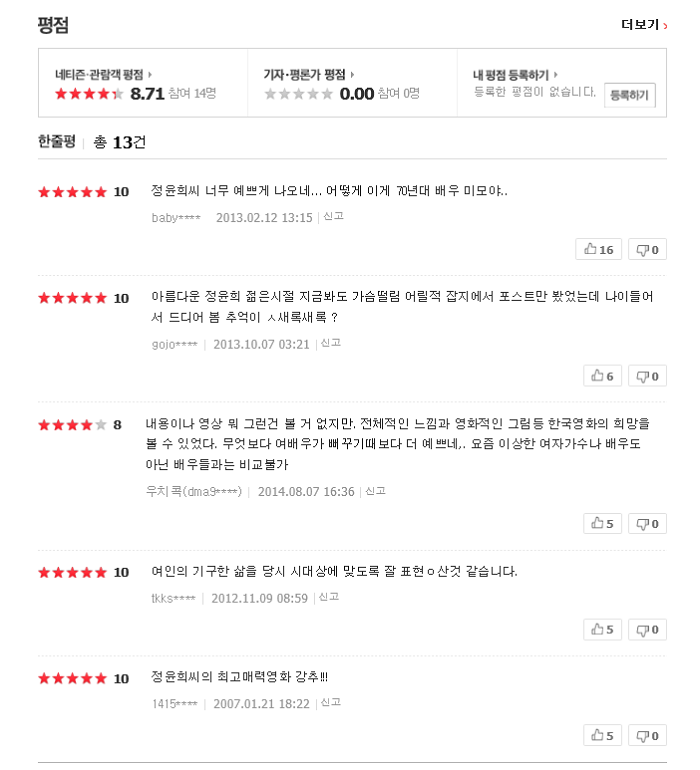Image resolution: width=700 pixels, height=770 pixels.
Task: Report the 1415**** review via 신고
Action: tap(329, 703)
